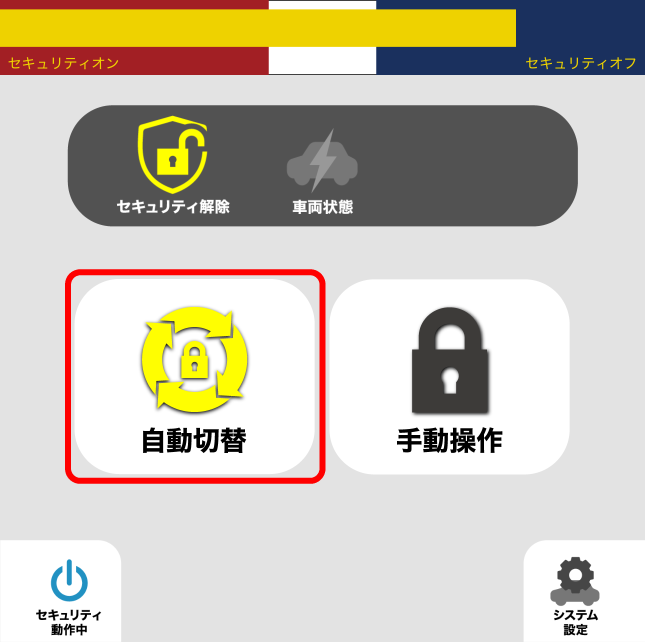Open 車両状態 vehicle status
Image resolution: width=645 pixels, height=642 pixels.
[x=322, y=170]
